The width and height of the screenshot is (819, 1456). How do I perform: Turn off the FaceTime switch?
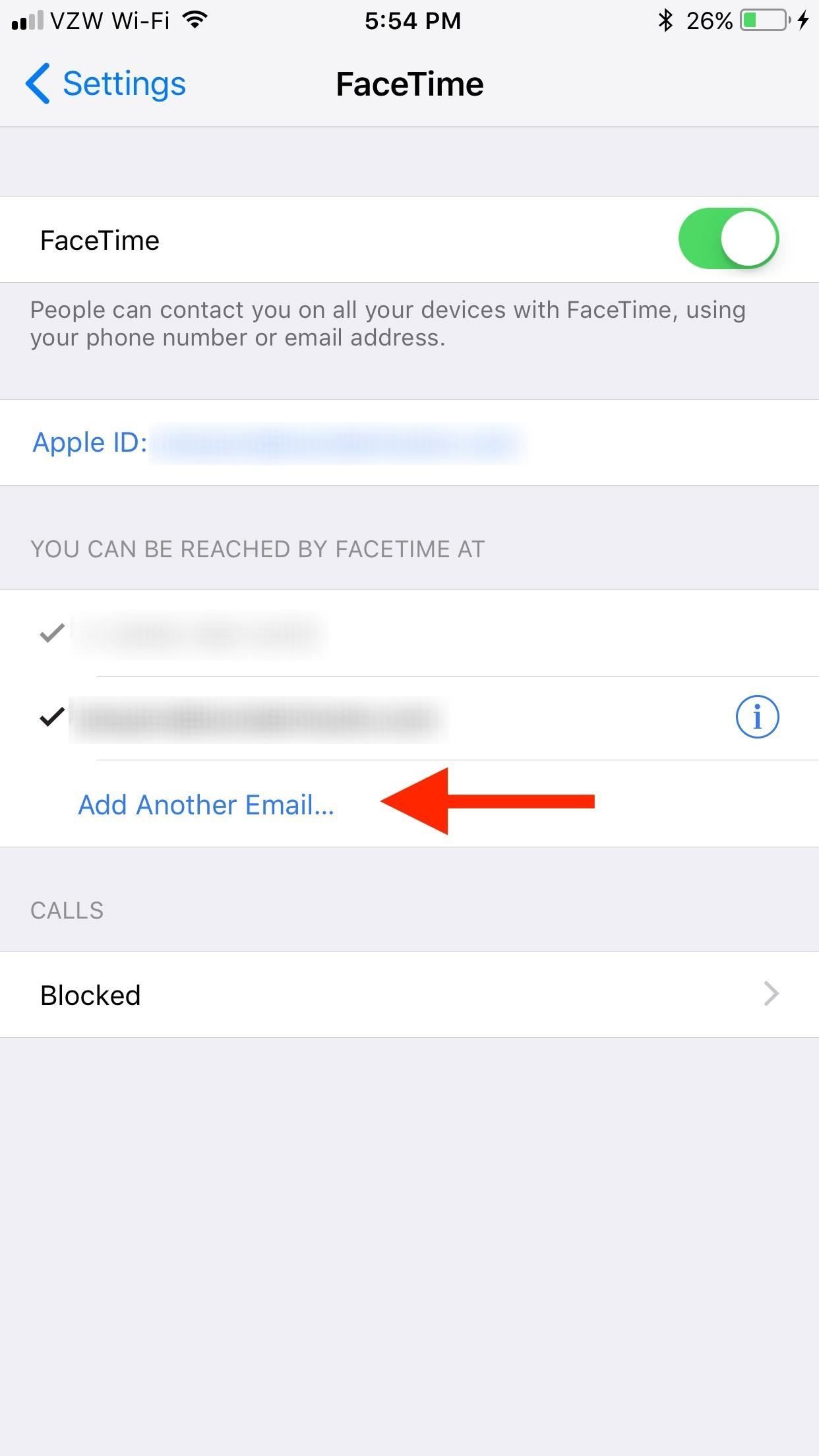coord(728,239)
